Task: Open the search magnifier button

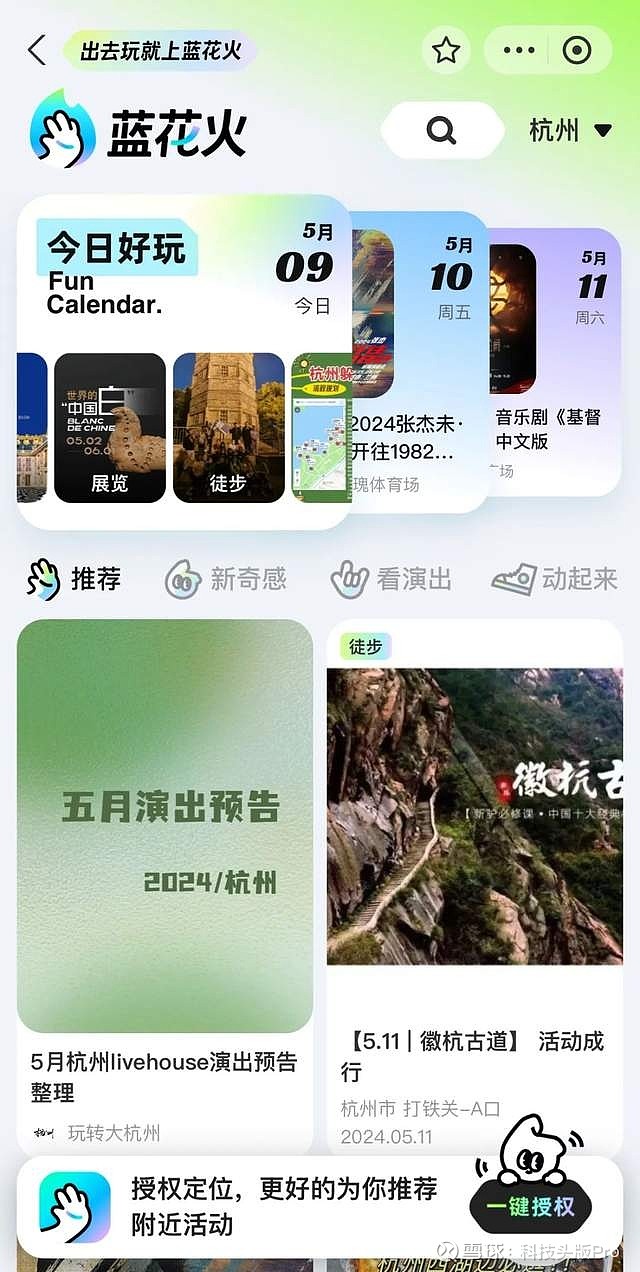Action: click(x=441, y=130)
